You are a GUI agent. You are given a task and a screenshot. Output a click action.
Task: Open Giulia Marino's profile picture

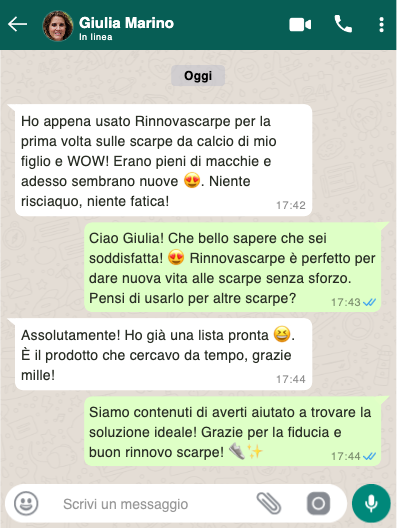coord(58,26)
